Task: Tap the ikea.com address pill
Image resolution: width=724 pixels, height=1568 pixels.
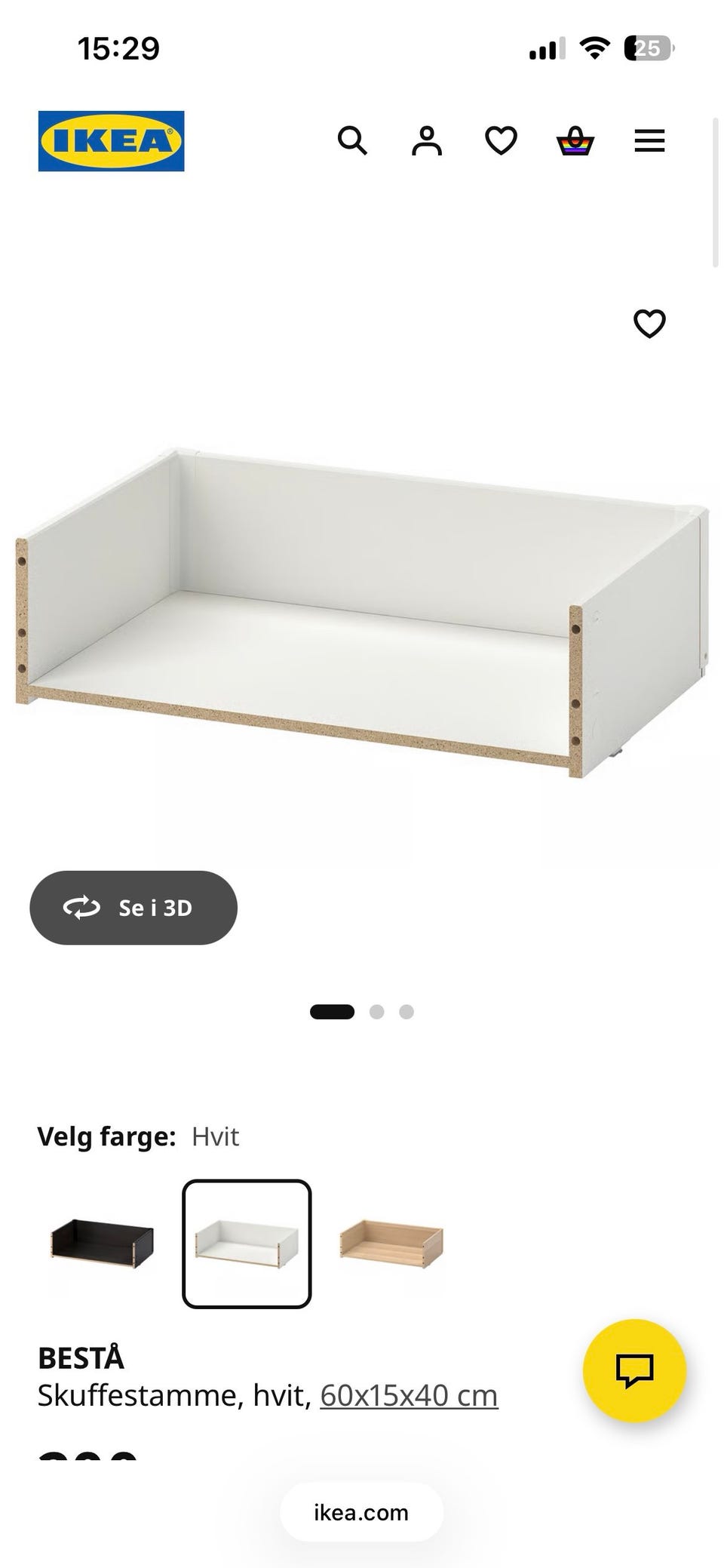Action: point(361,1512)
